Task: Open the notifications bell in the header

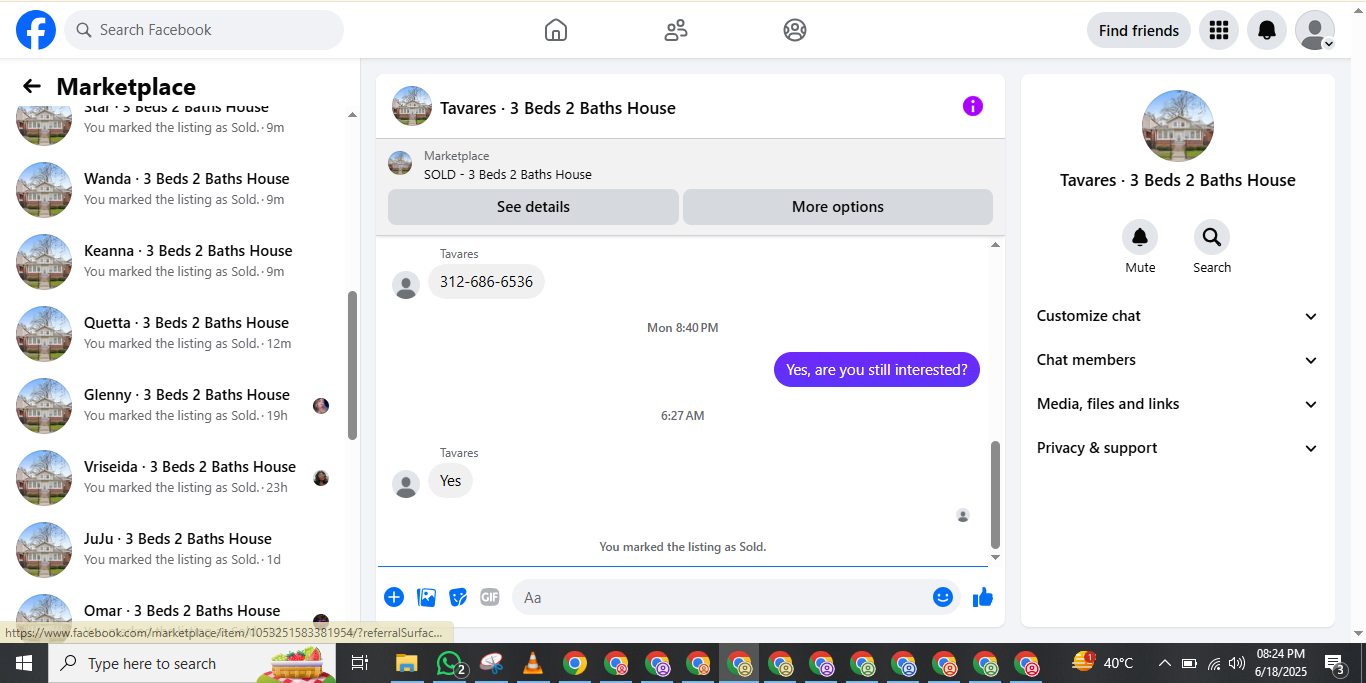Action: [x=1267, y=30]
